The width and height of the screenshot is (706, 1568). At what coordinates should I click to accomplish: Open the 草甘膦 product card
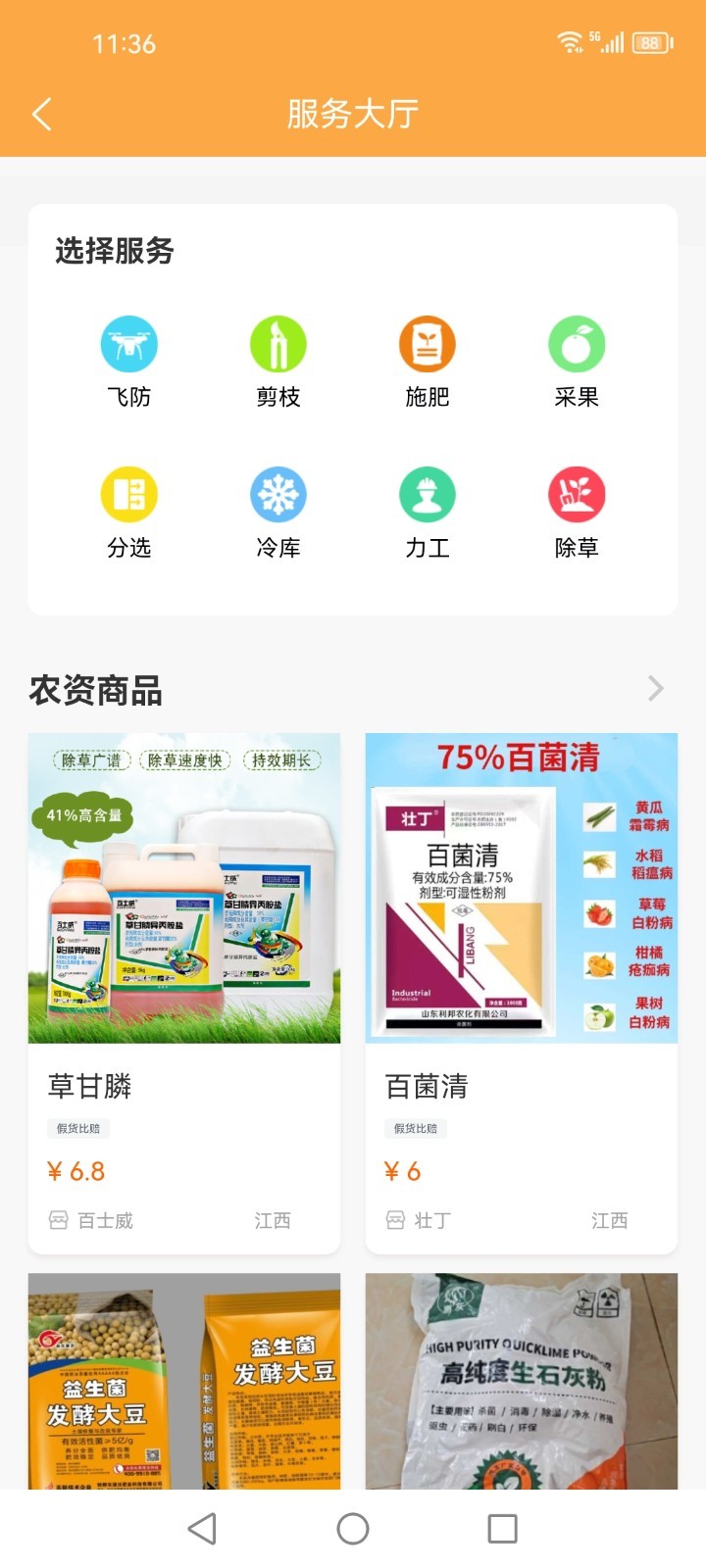(x=184, y=992)
